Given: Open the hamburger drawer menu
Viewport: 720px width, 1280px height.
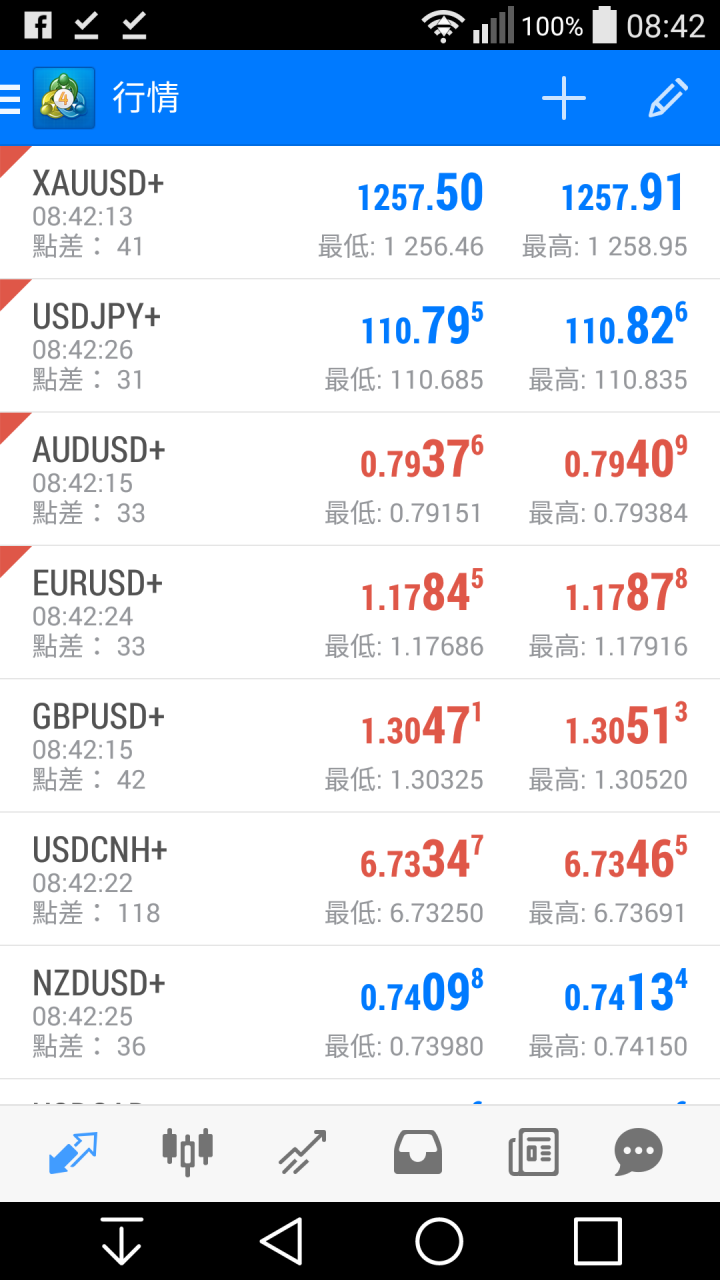Looking at the screenshot, I should tap(12, 98).
